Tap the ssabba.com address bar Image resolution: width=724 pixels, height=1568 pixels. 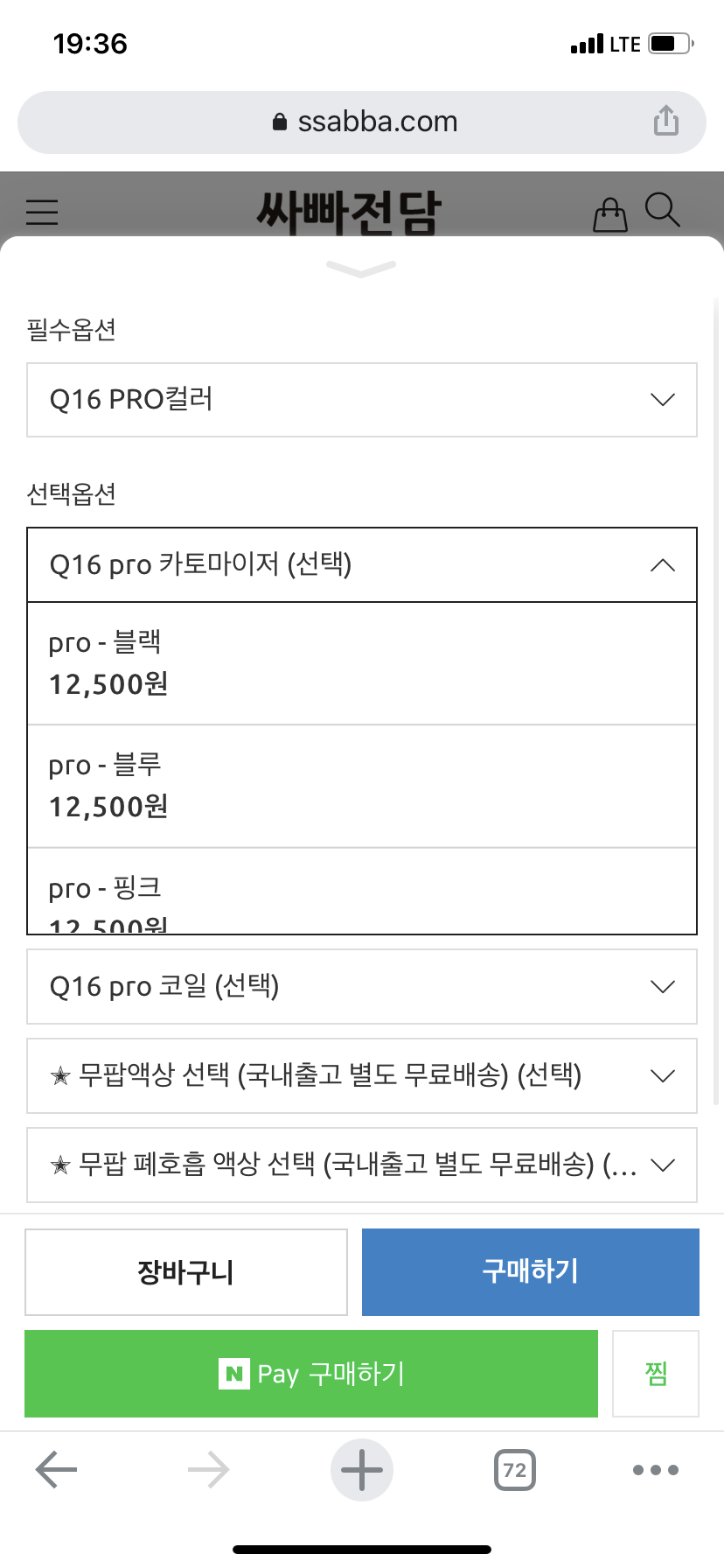pos(362,122)
